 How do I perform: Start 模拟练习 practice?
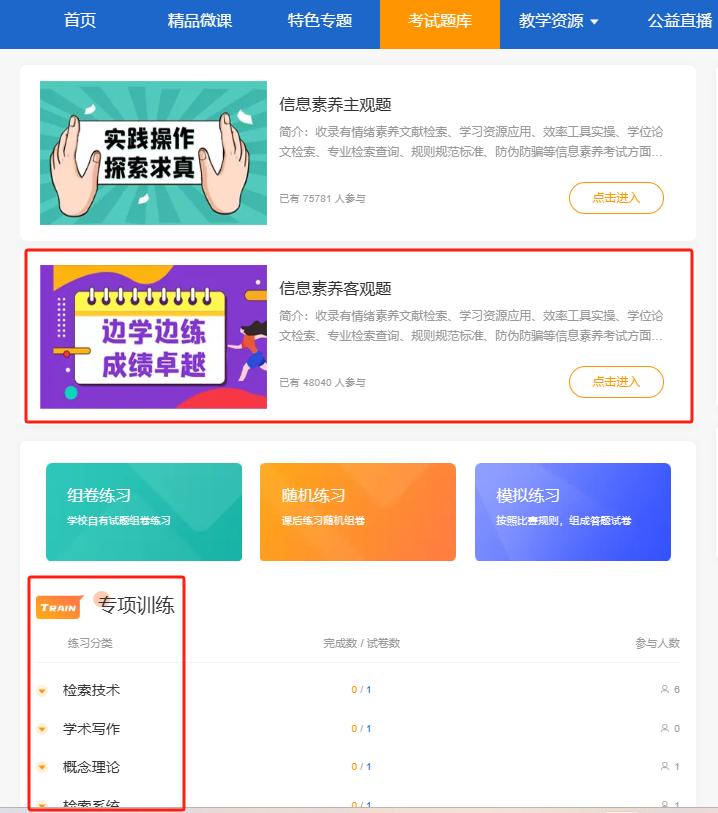tap(572, 512)
